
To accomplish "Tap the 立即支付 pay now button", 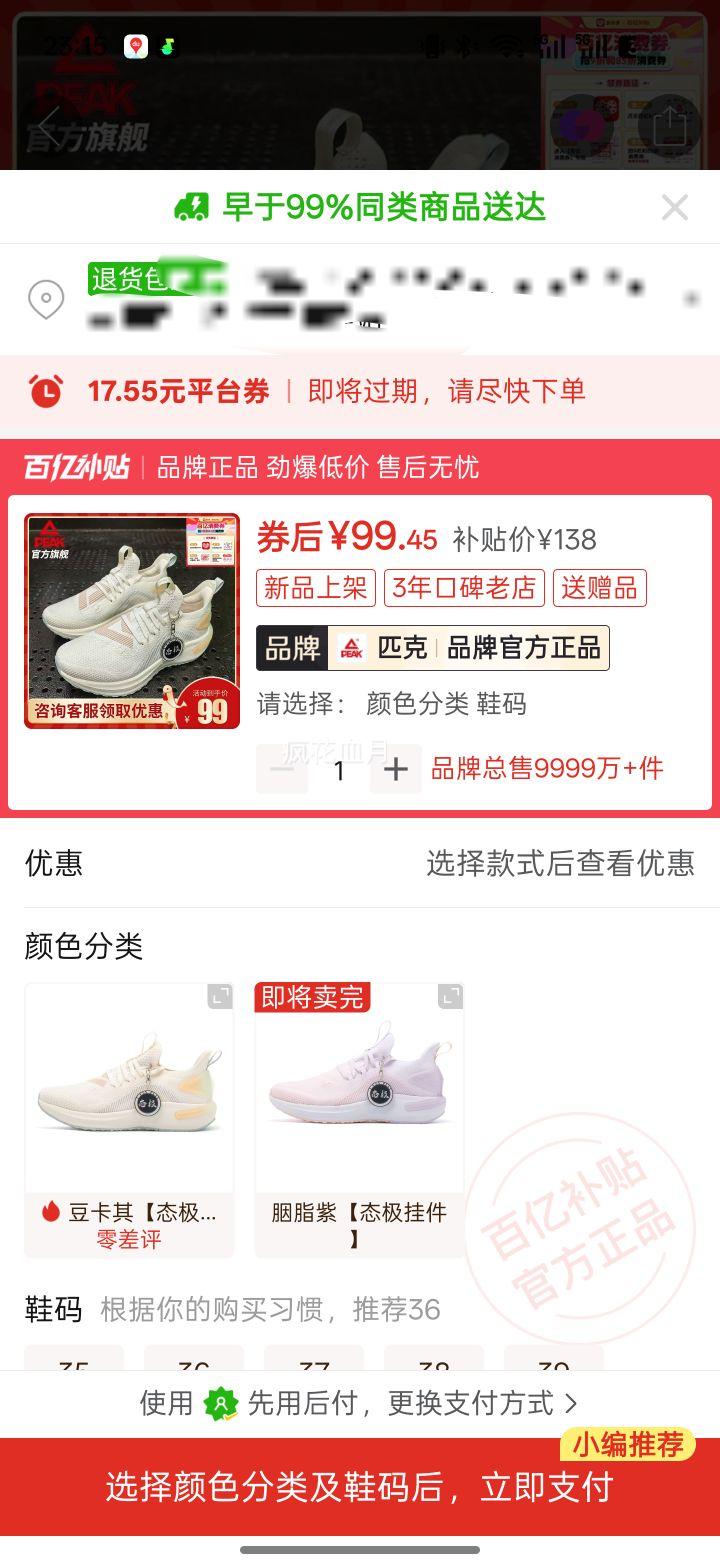I will (x=360, y=1487).
